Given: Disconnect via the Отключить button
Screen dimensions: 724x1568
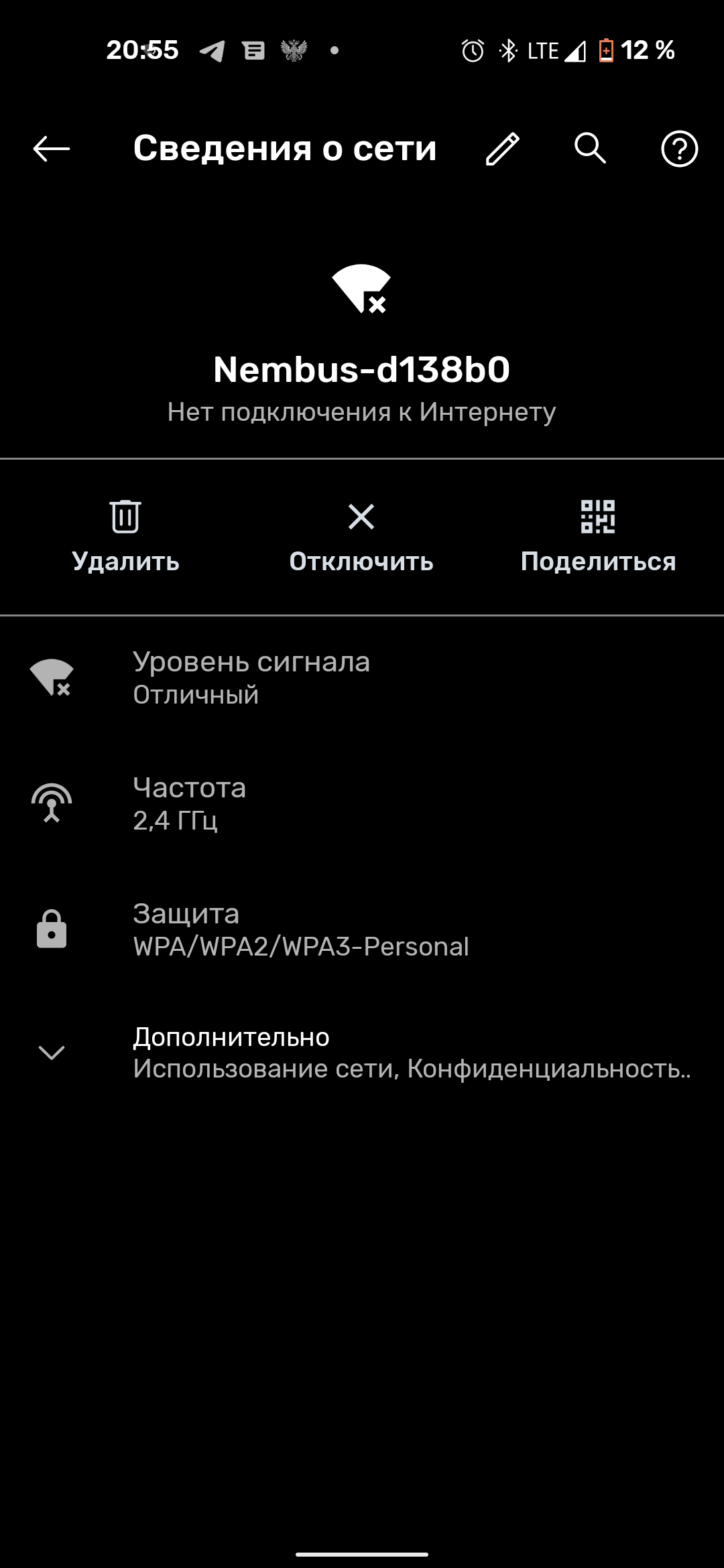Looking at the screenshot, I should (361, 536).
